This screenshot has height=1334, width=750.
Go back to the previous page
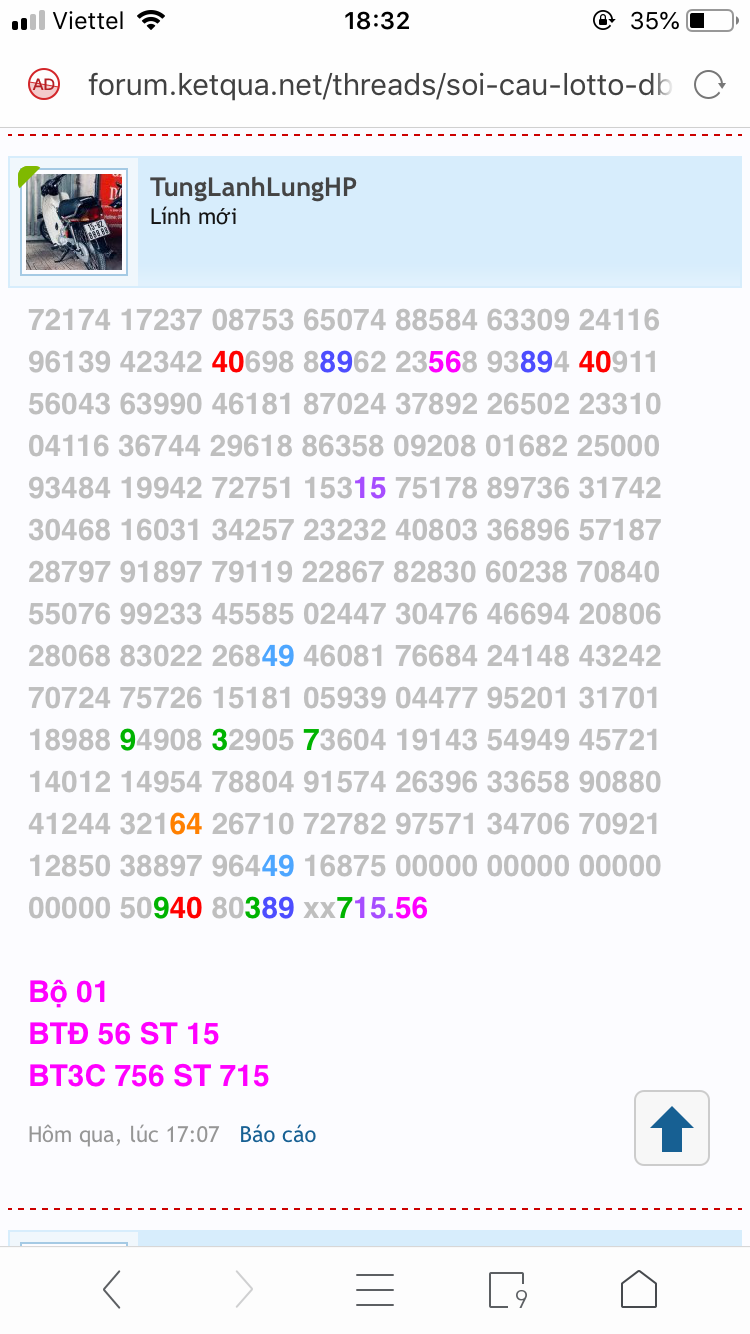113,1290
